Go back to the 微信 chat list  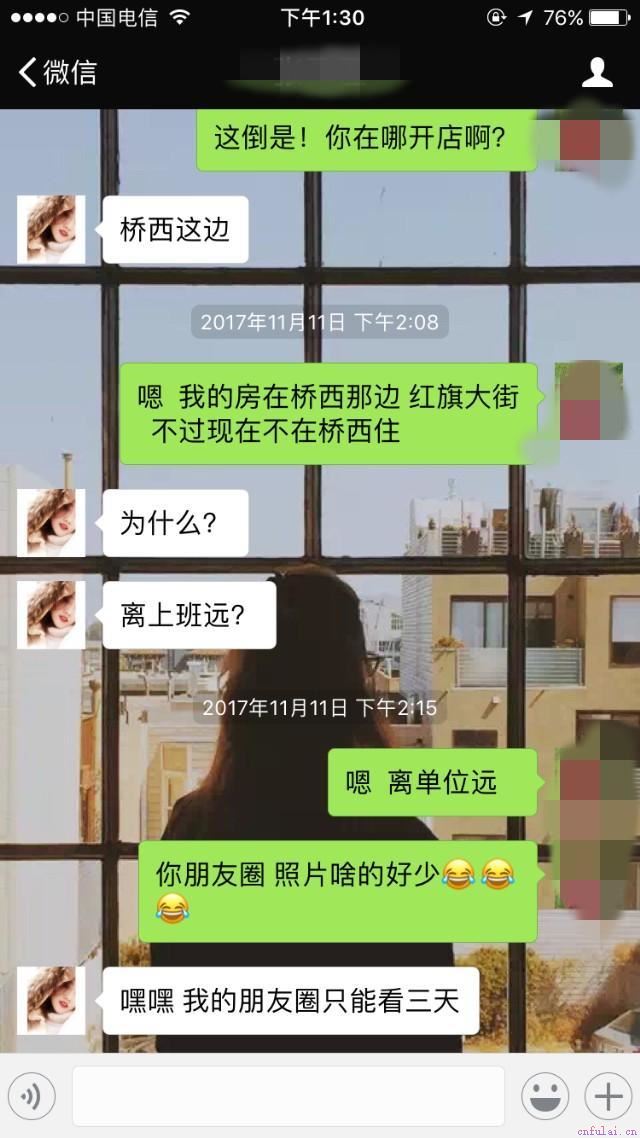[56, 72]
